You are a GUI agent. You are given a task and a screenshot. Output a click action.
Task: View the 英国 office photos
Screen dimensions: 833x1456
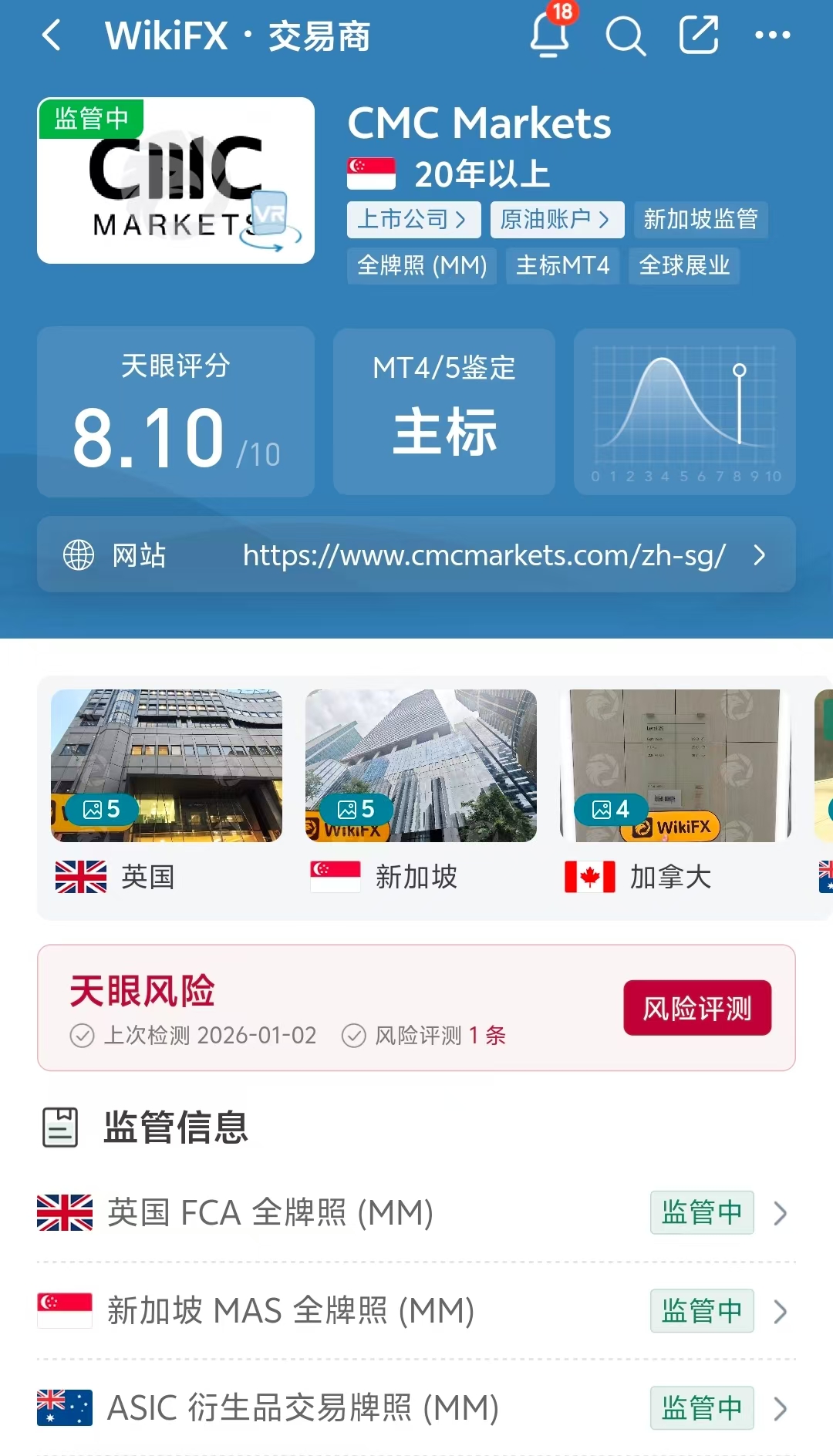pos(167,766)
